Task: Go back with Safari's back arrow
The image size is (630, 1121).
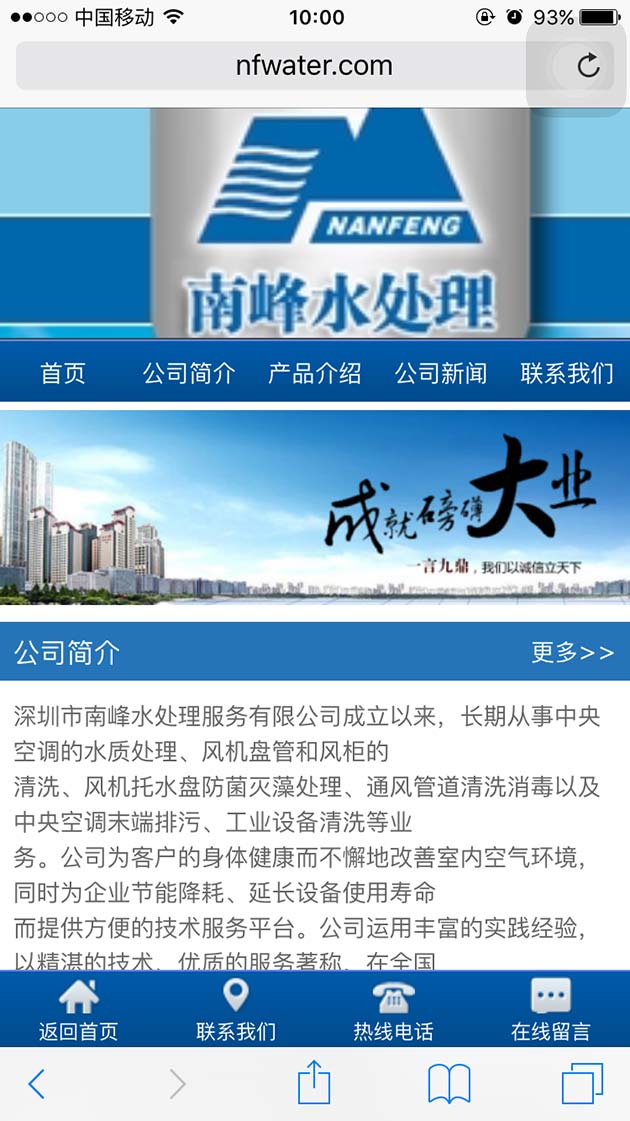Action: tap(37, 1084)
